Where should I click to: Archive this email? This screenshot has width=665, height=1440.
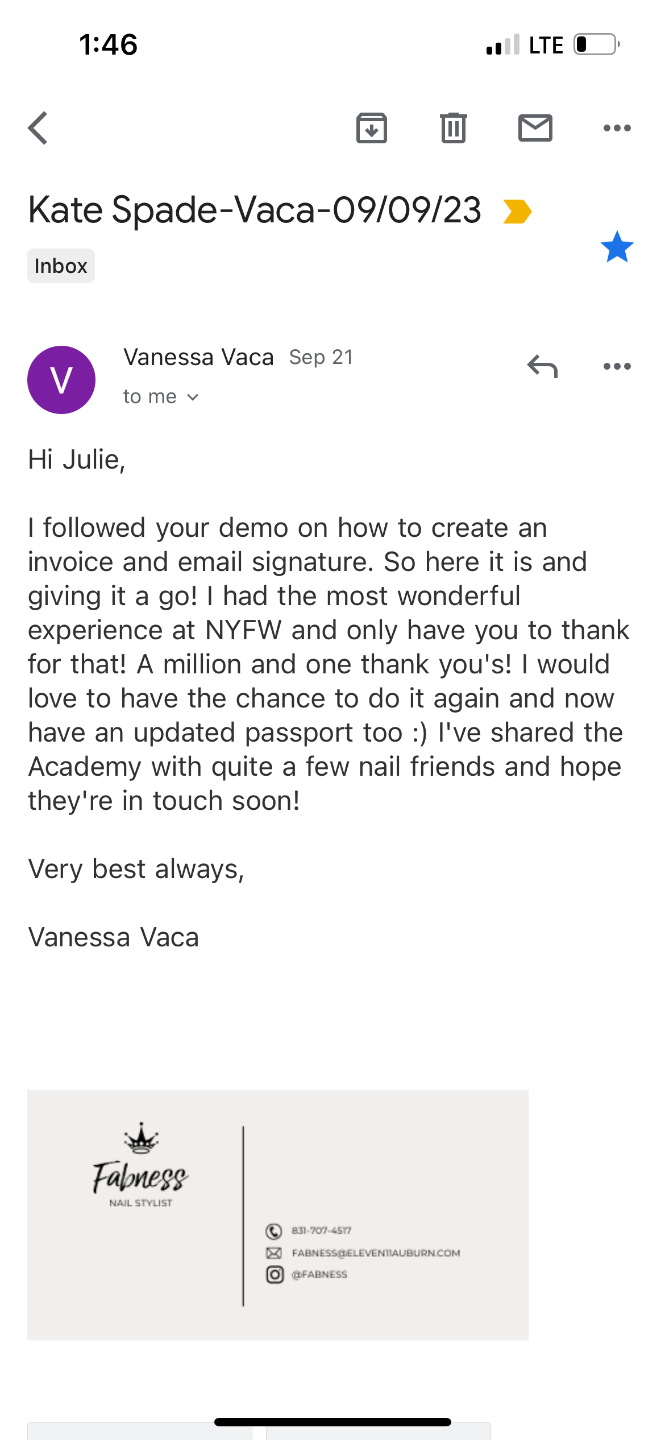pyautogui.click(x=371, y=128)
